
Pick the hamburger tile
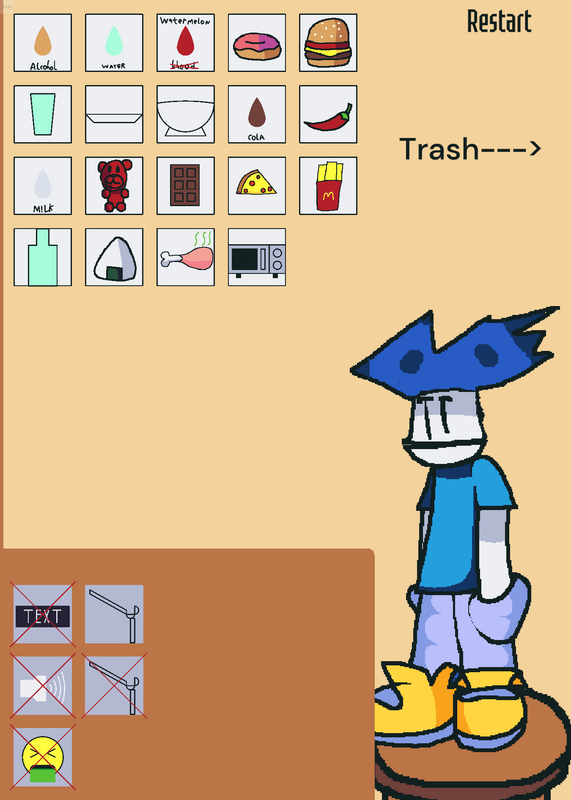(328, 43)
